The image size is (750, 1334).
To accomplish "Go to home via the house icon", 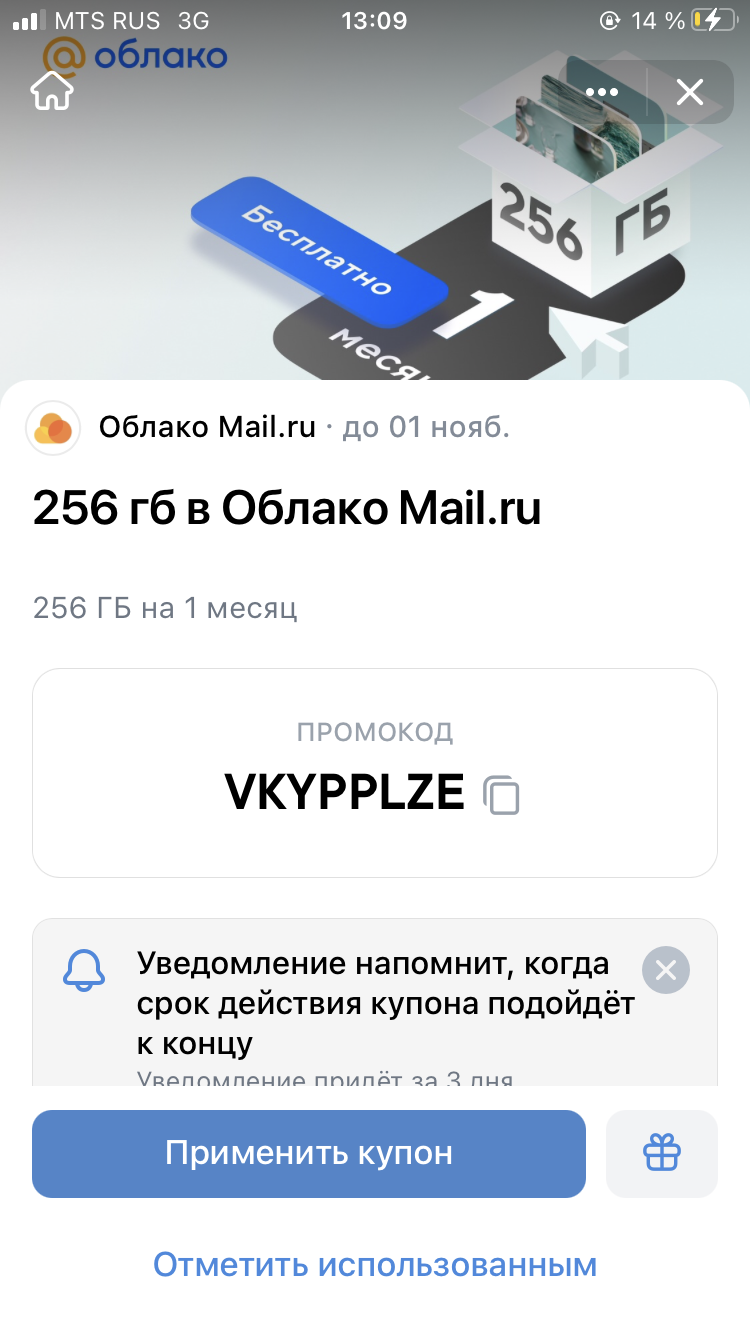I will click(53, 91).
